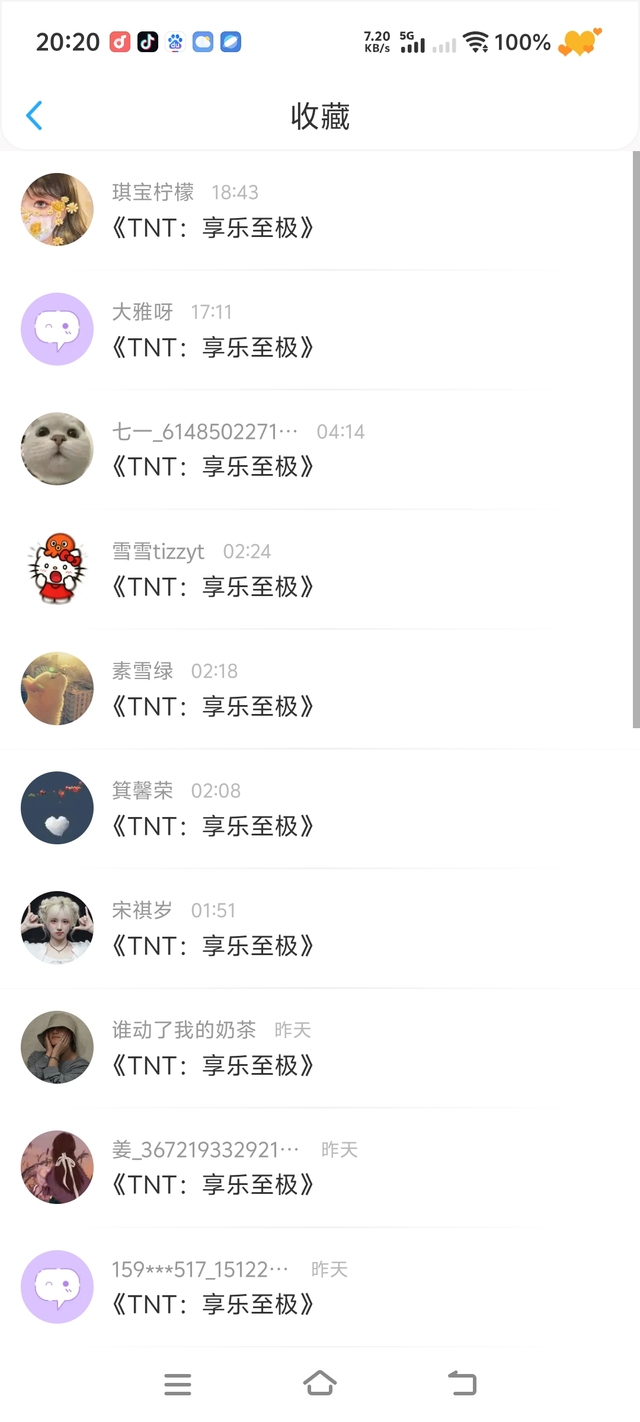The height and width of the screenshot is (1422, 640).
Task: Go back from the 收藏 page
Action: pyautogui.click(x=34, y=116)
